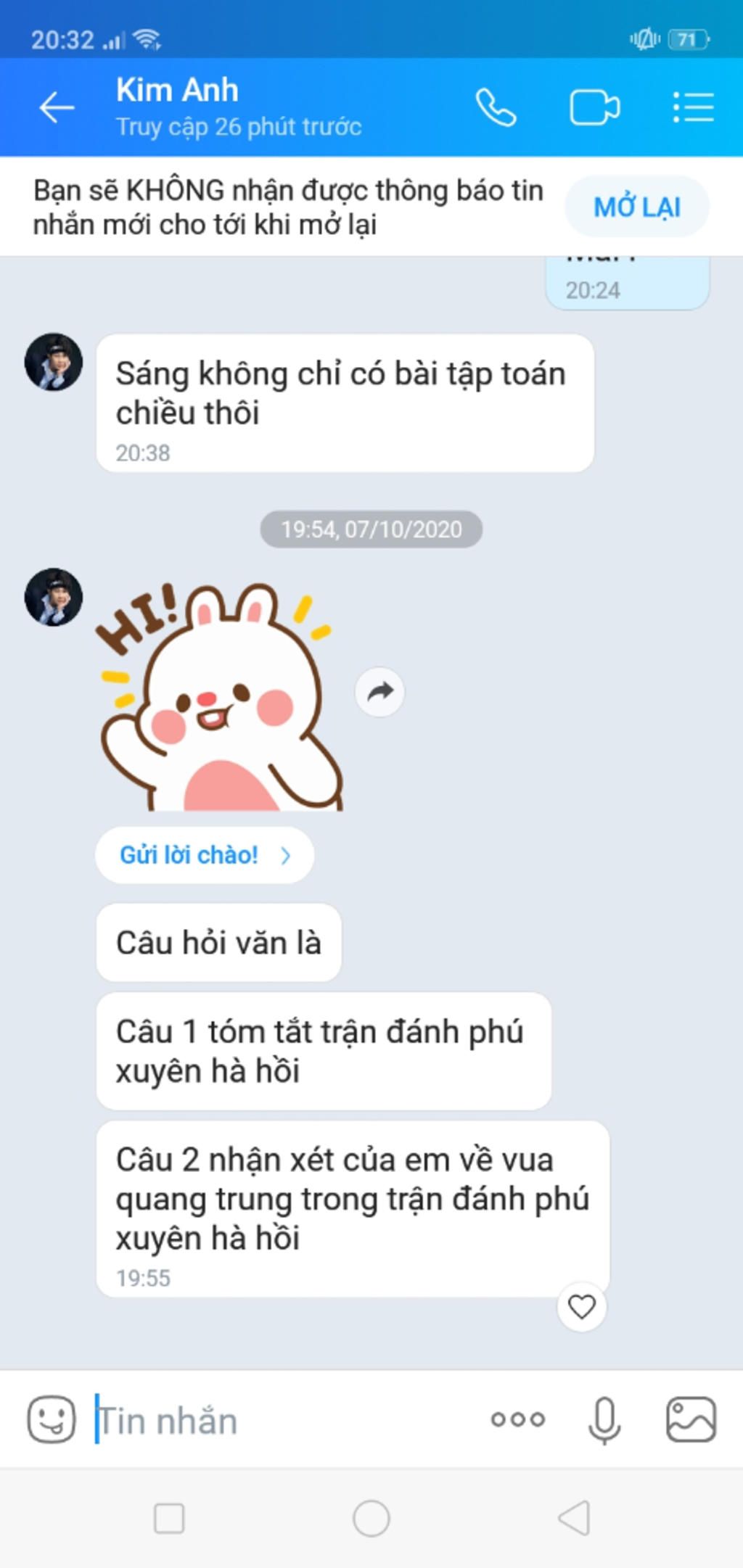Screen dimensions: 743x1568
Task: Open the system recent apps button
Action: [169, 1518]
